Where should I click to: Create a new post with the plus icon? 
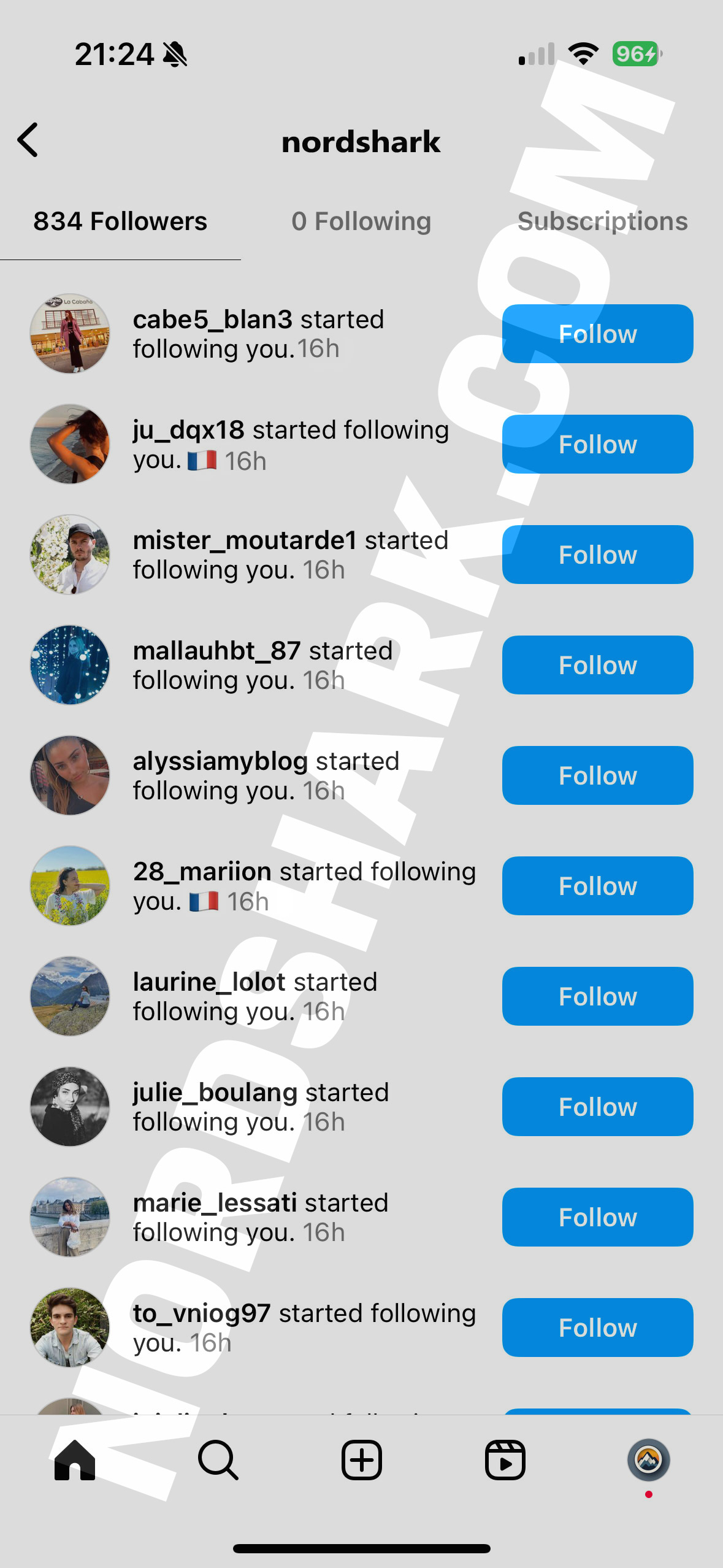[x=362, y=1460]
